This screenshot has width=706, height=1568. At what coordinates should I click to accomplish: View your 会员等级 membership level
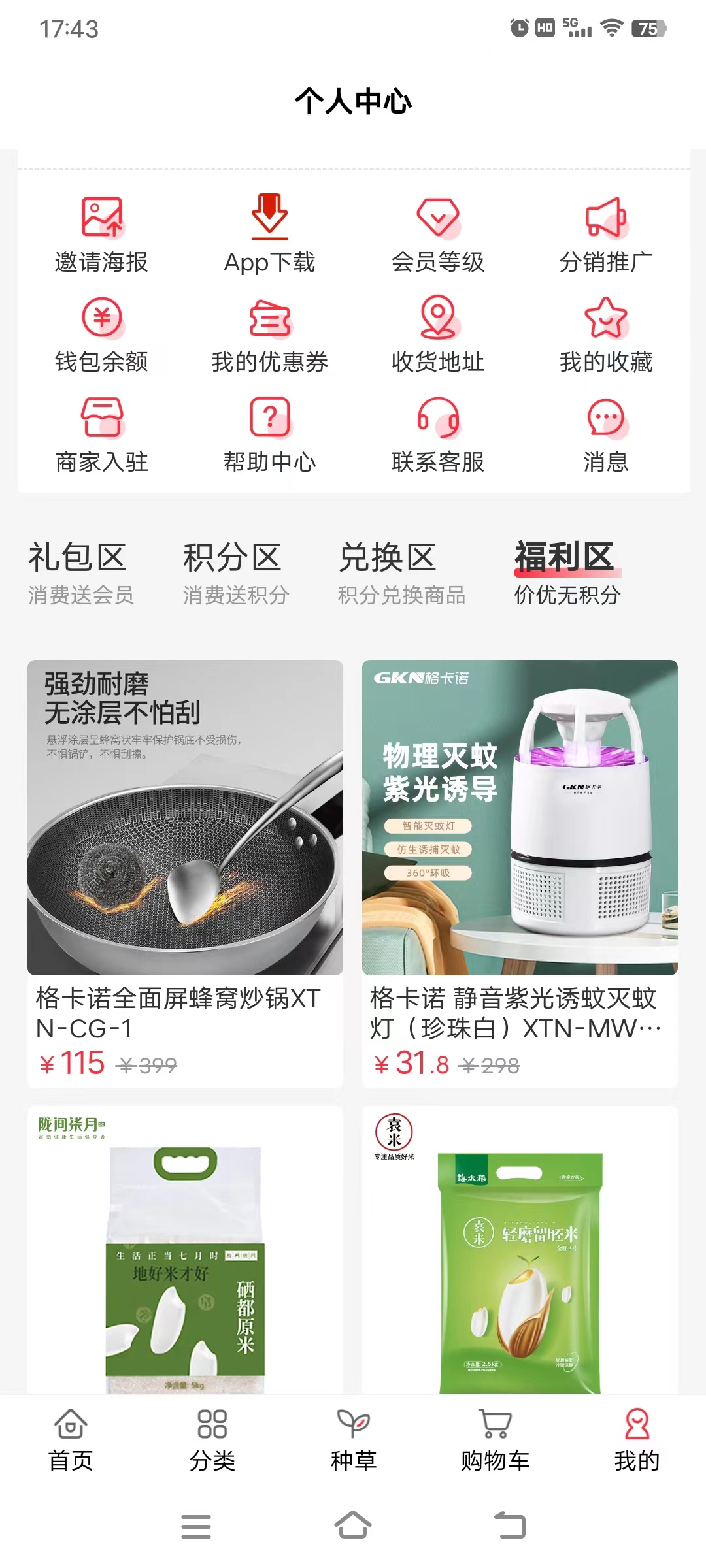pyautogui.click(x=437, y=235)
